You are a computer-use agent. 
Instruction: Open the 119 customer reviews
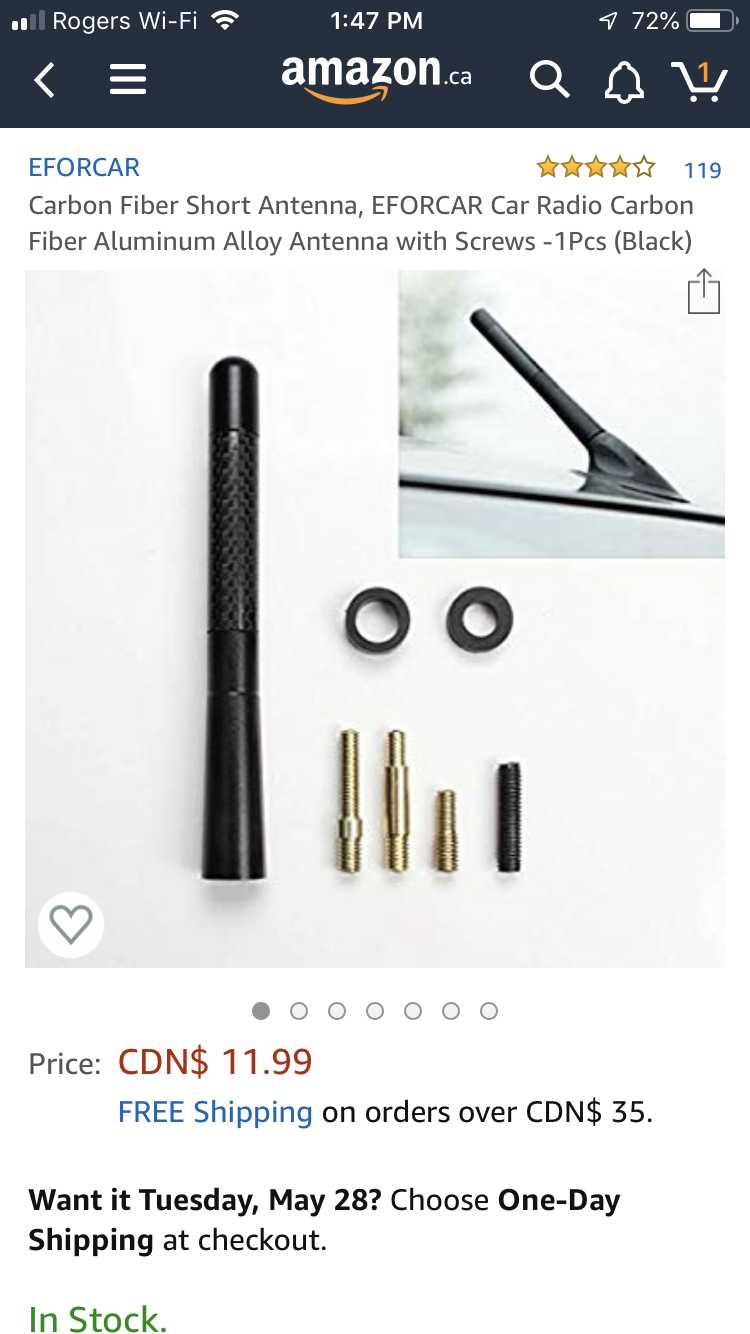point(702,170)
